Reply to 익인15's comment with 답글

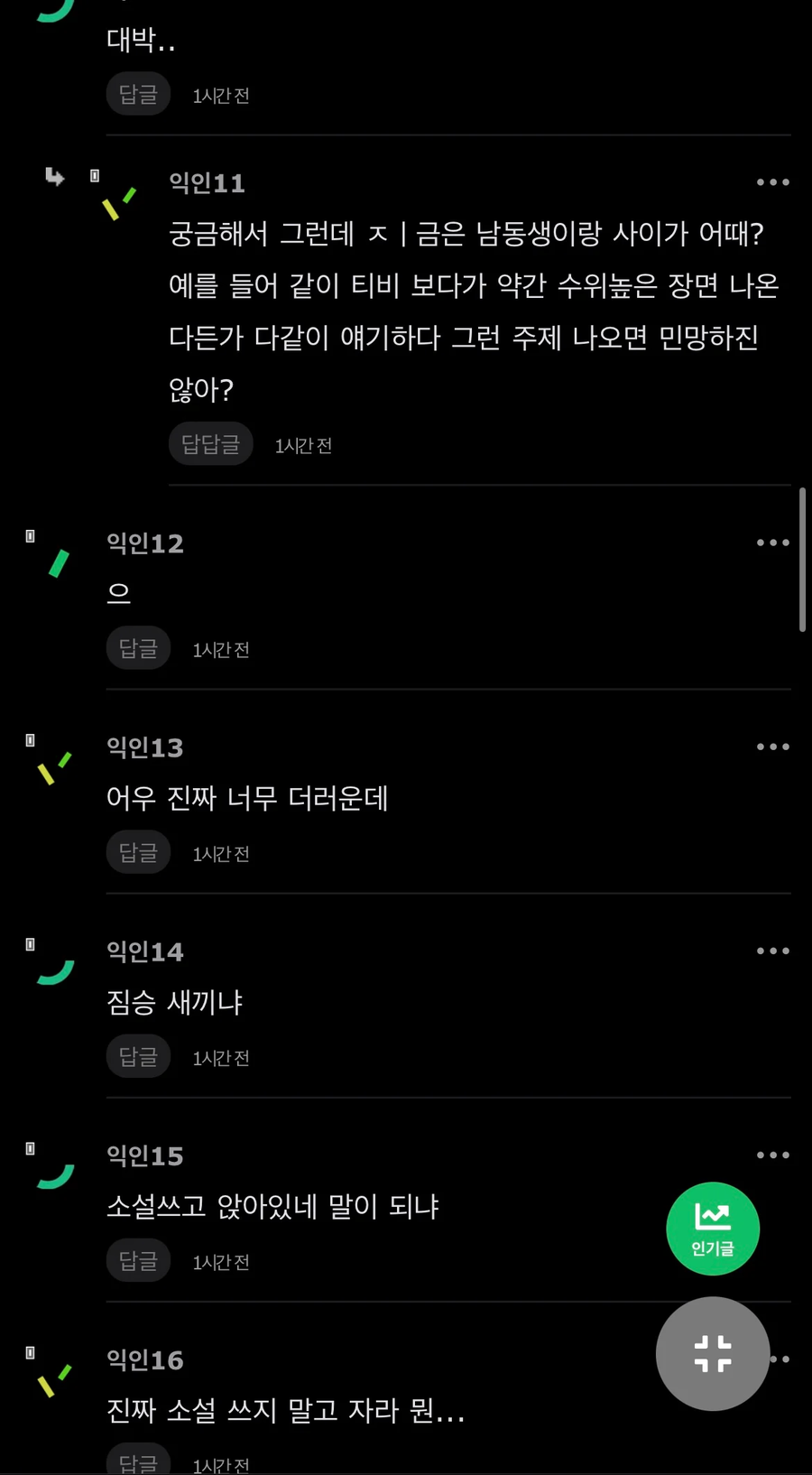coord(138,1260)
